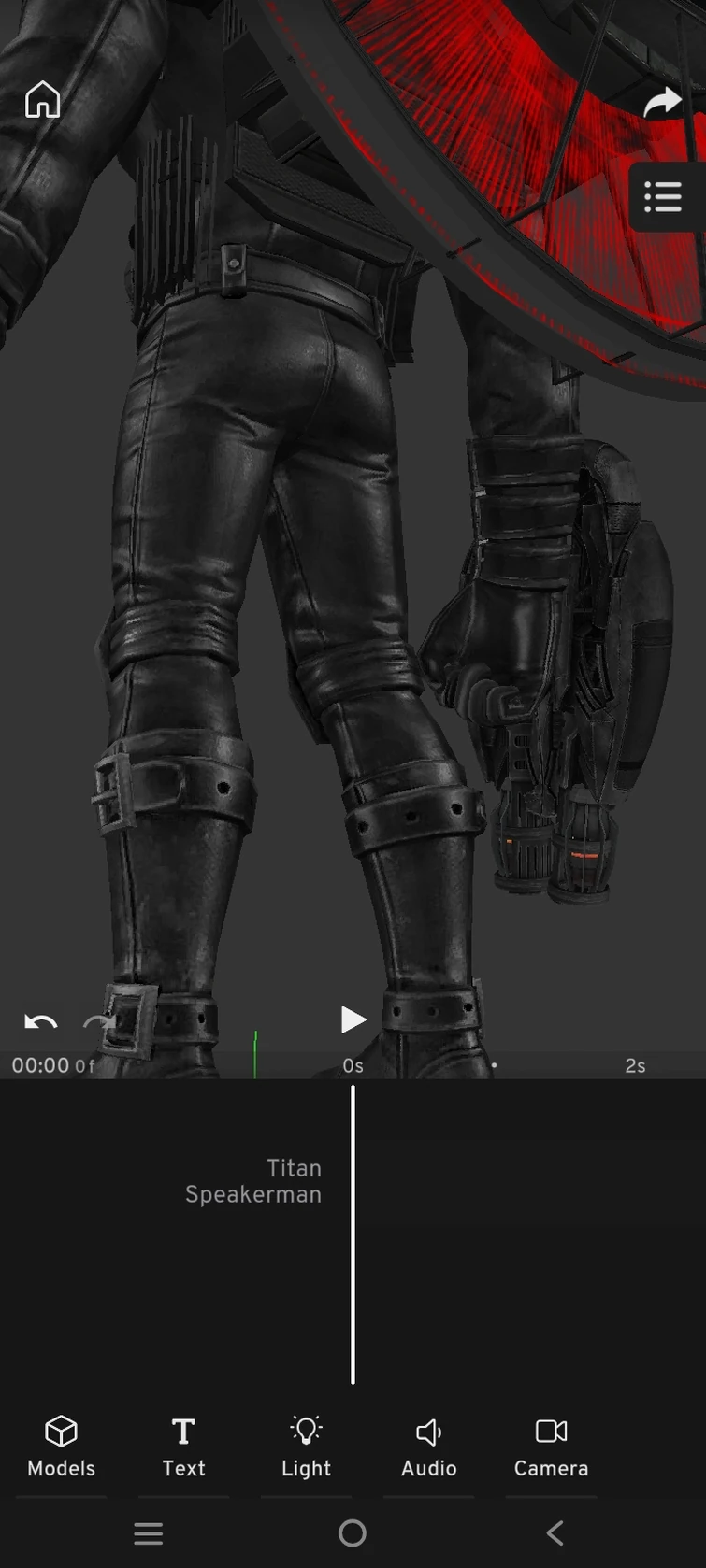The image size is (706, 1568).
Task: Open the Models menu
Action: pos(61,1447)
